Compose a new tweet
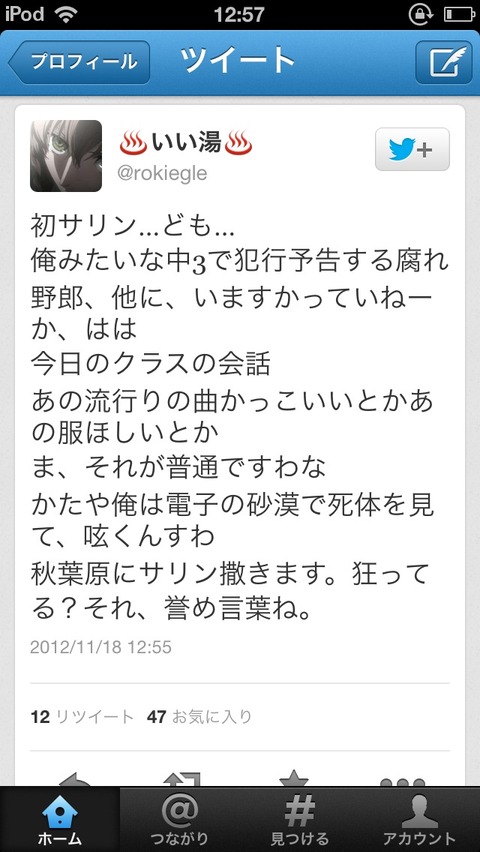This screenshot has width=480, height=852. [444, 61]
